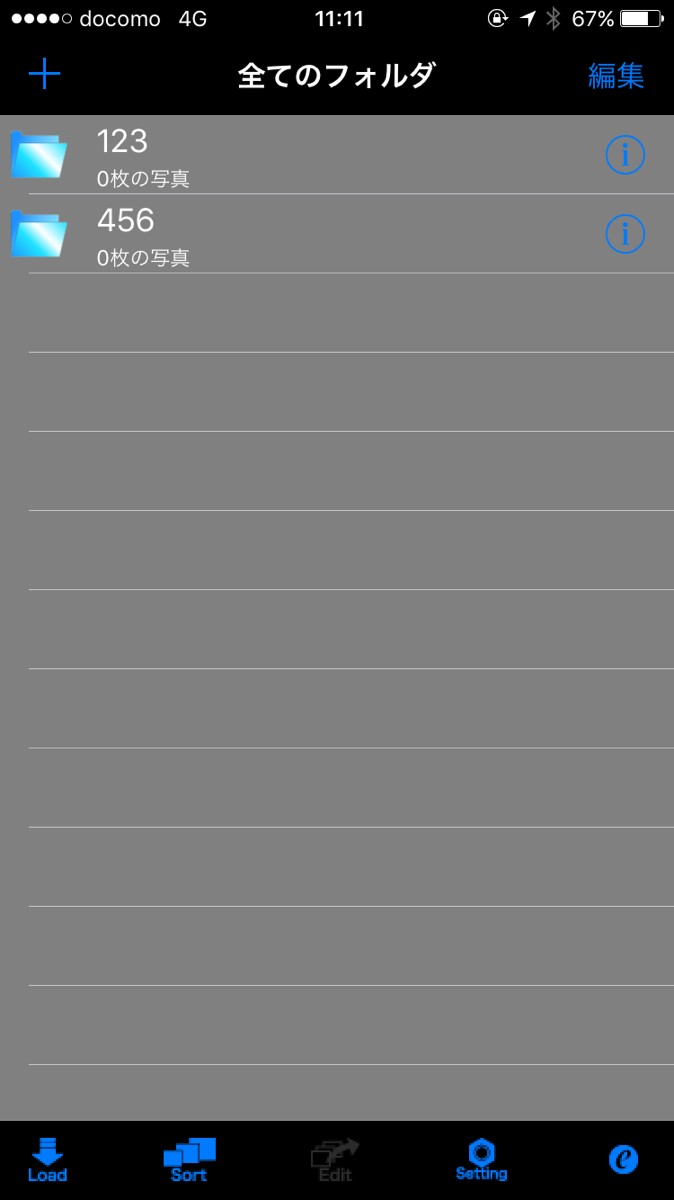This screenshot has height=1200, width=674.
Task: Show info for folder 456
Action: 625,234
